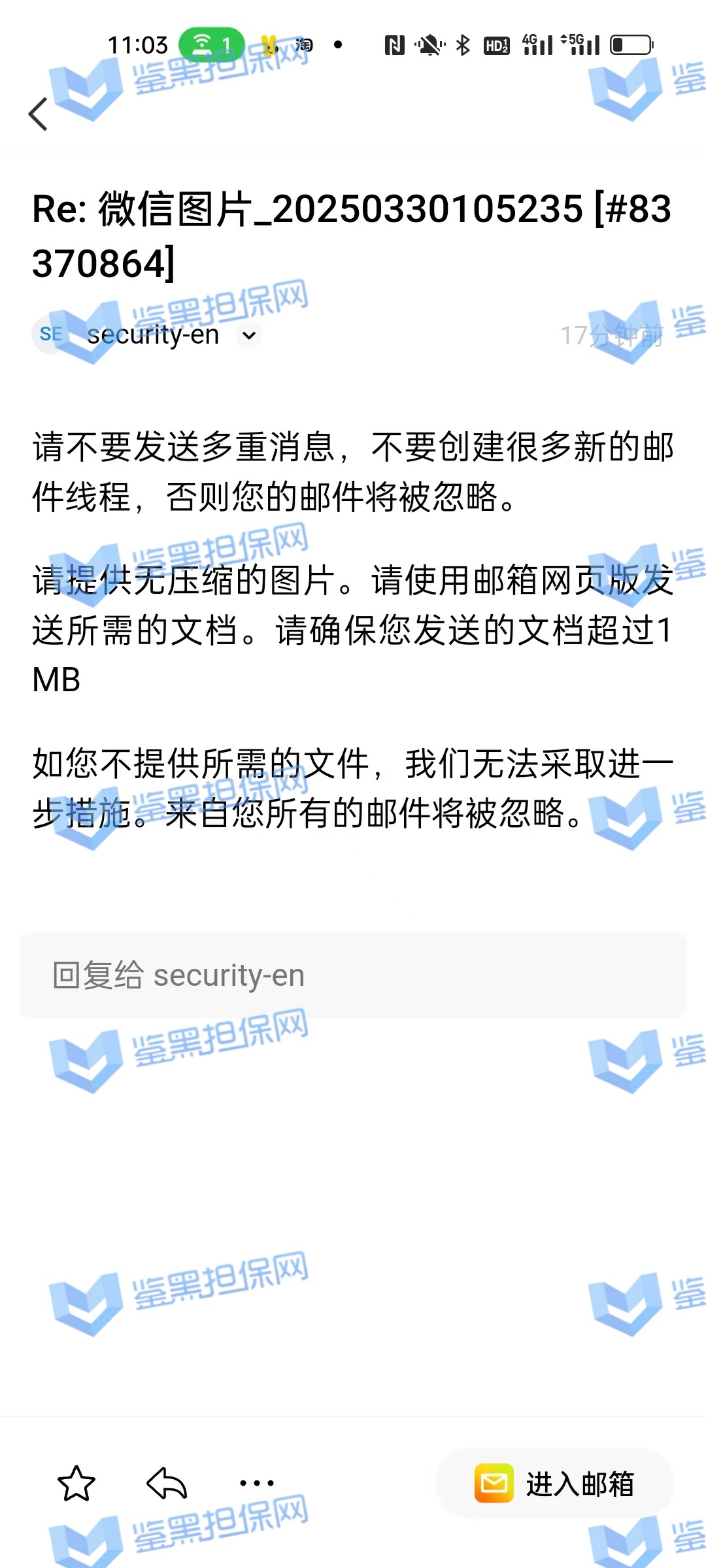
Task: Reply using the arrow icon
Action: [x=167, y=1483]
